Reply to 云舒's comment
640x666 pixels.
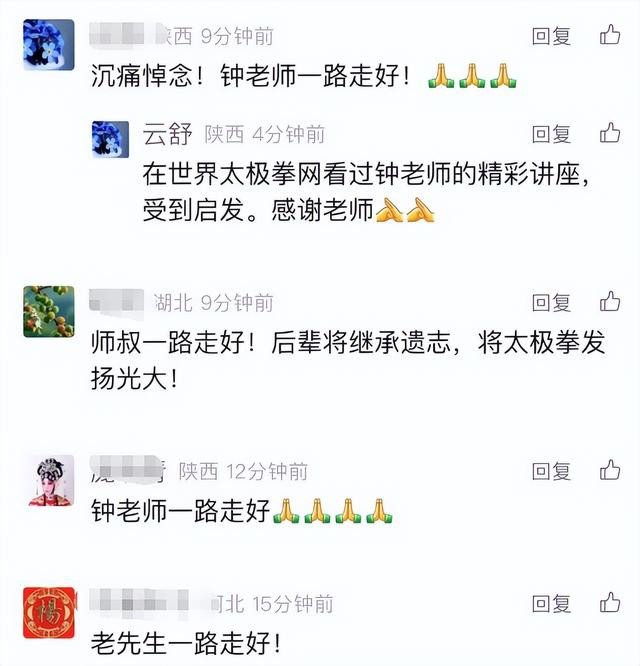point(551,134)
